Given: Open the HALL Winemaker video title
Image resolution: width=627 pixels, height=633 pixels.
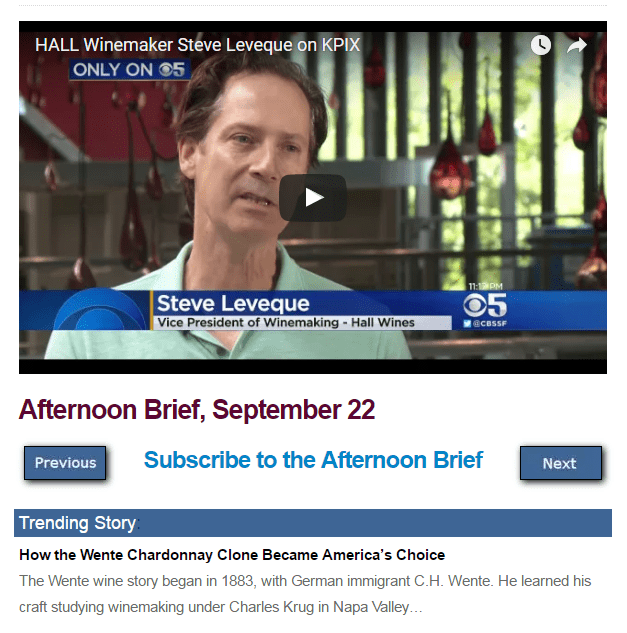Looking at the screenshot, I should (x=197, y=45).
